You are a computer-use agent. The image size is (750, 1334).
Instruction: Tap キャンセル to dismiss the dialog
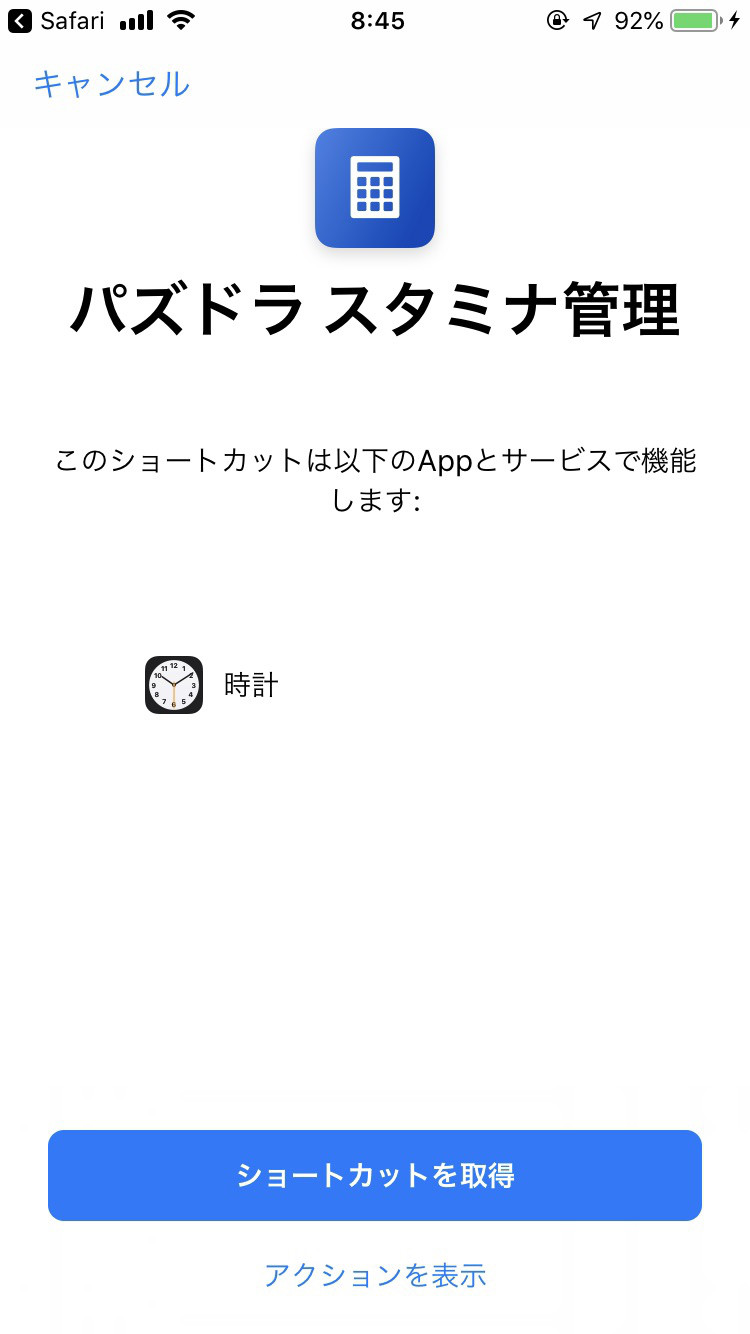pyautogui.click(x=111, y=84)
